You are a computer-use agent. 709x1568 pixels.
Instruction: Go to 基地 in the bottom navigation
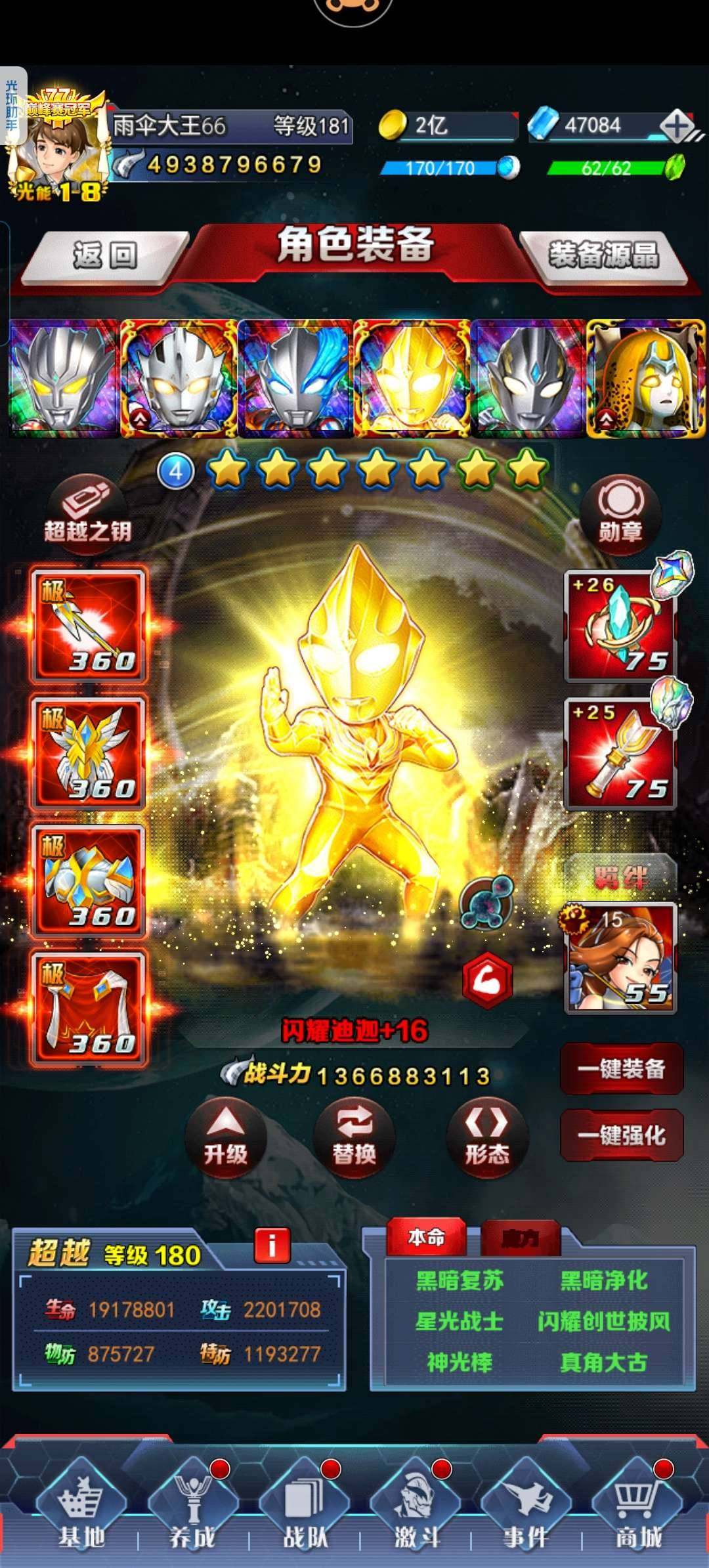(x=81, y=1509)
